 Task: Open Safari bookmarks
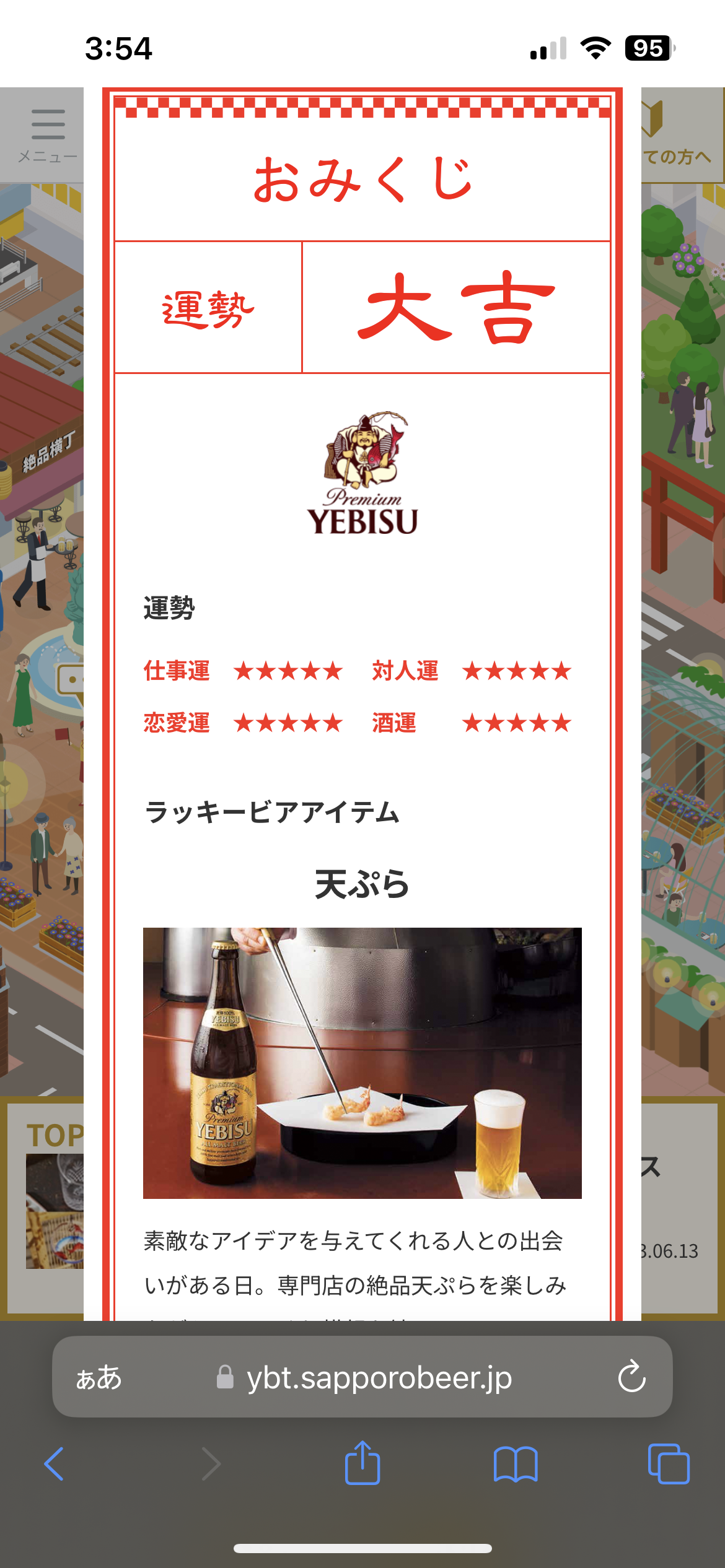pyautogui.click(x=516, y=1464)
